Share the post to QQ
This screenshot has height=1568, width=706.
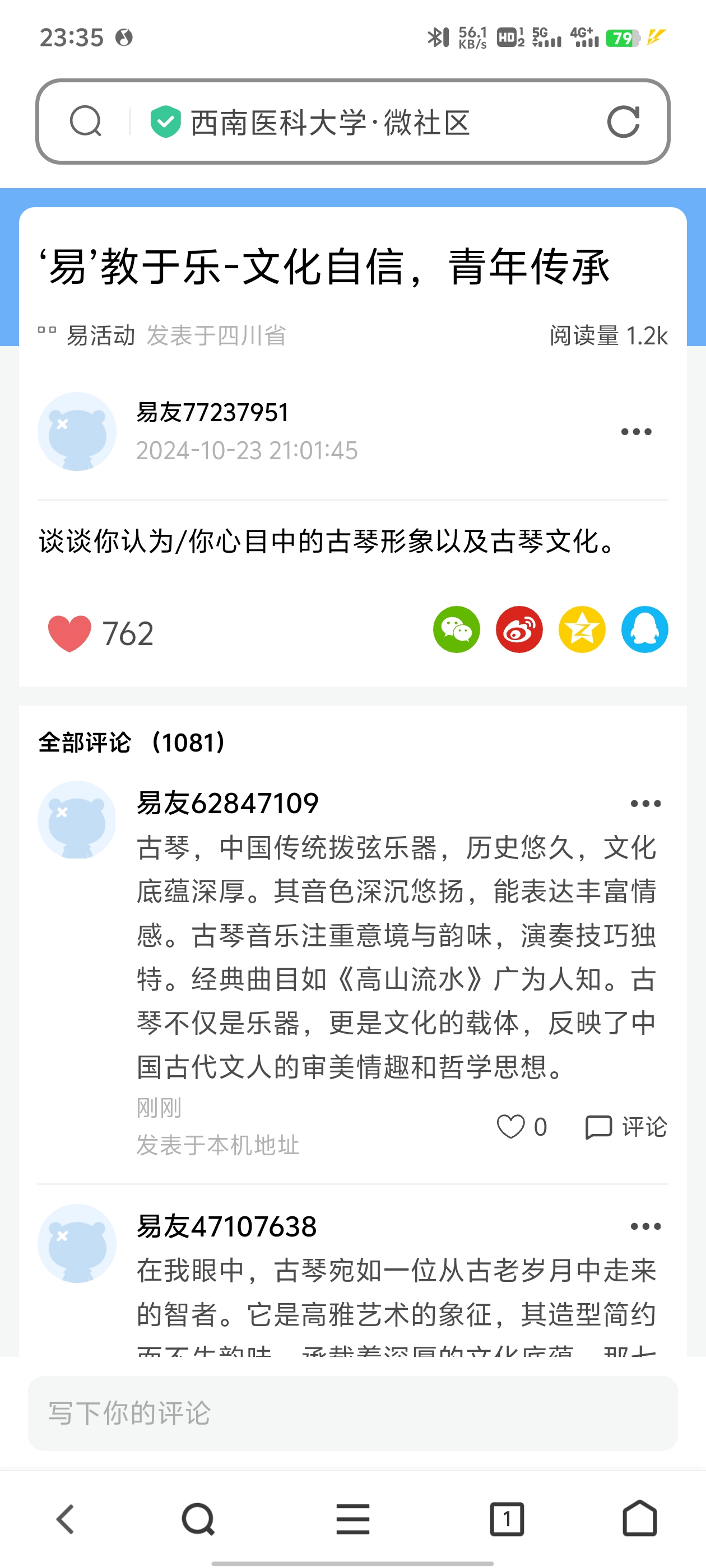pos(644,629)
